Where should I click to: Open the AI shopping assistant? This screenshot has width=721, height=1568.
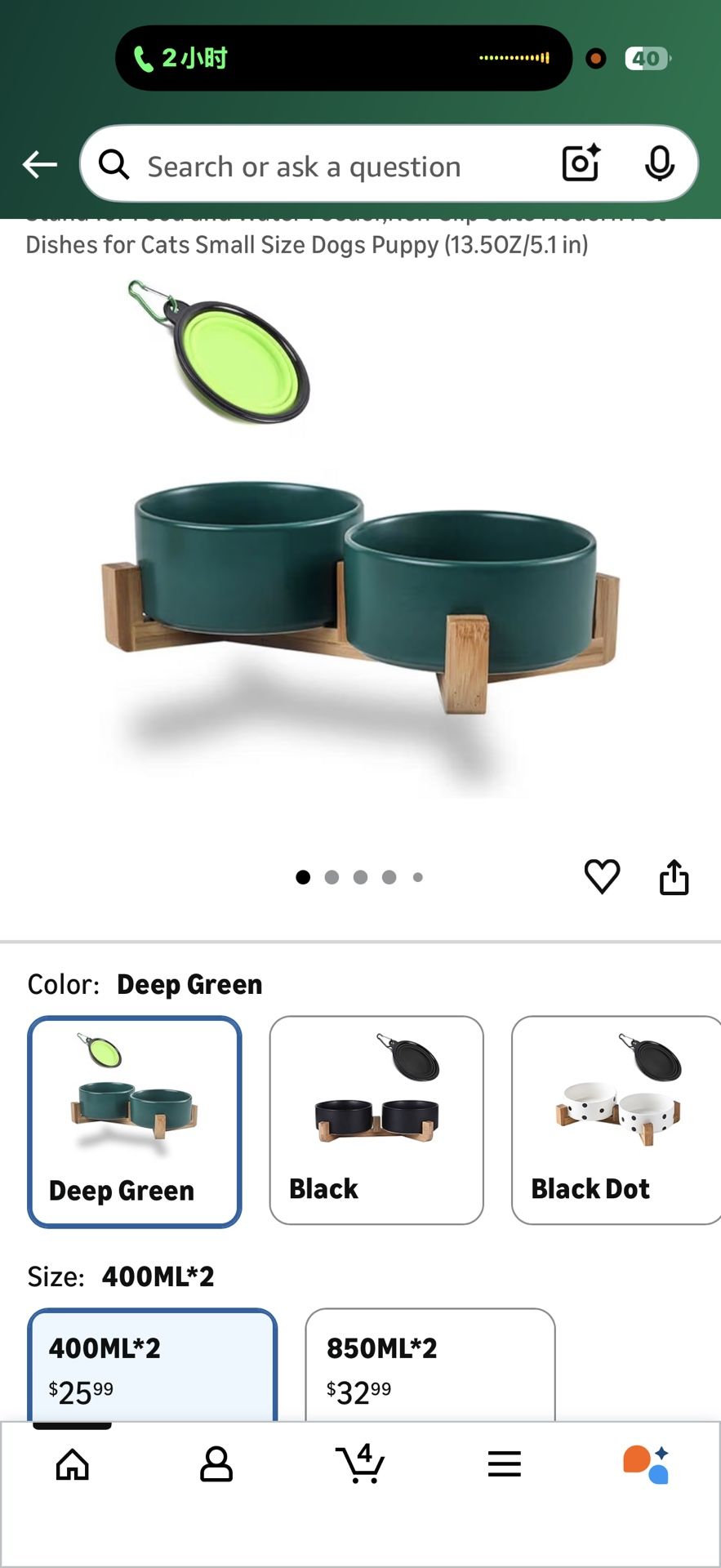tap(647, 1464)
